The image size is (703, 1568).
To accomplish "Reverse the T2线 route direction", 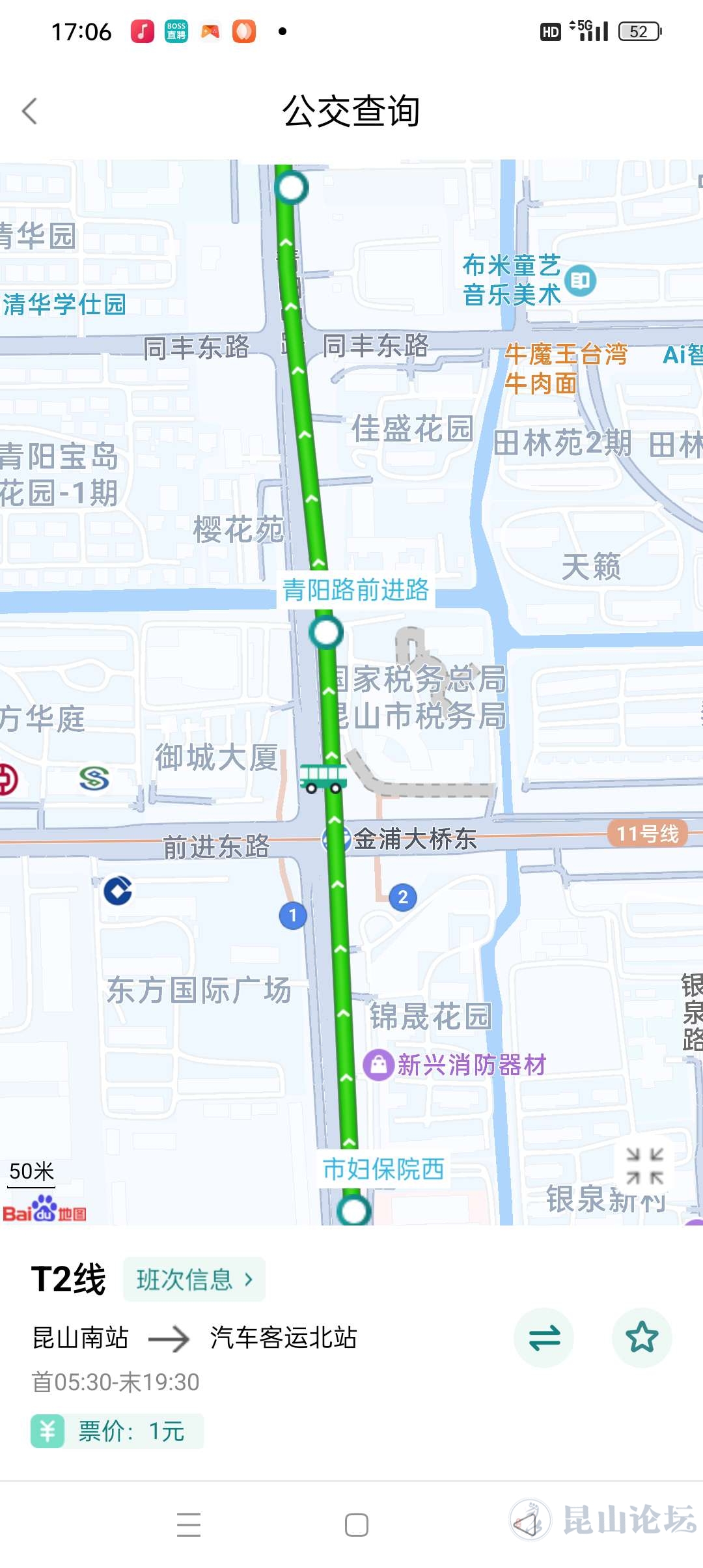I will [x=544, y=1337].
